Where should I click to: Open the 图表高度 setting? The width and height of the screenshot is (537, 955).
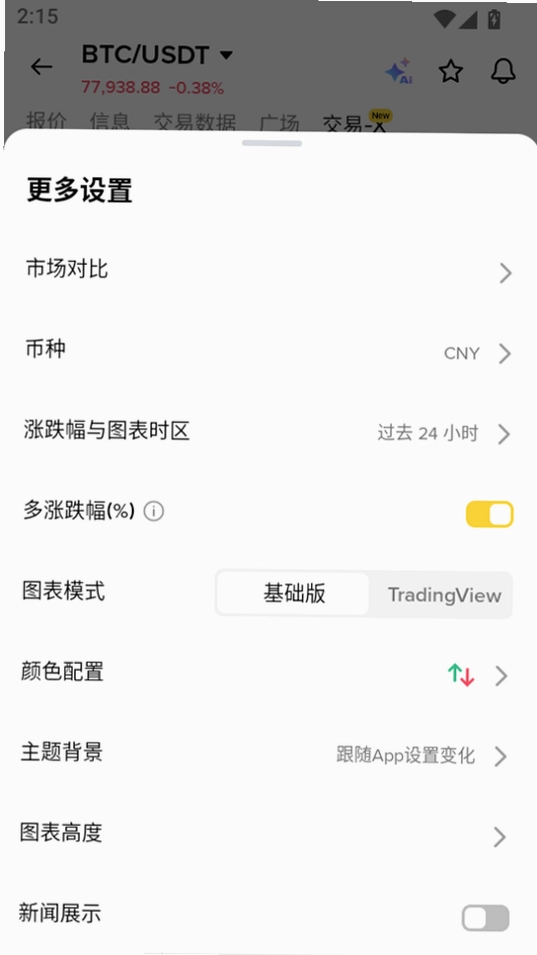[x=268, y=835]
